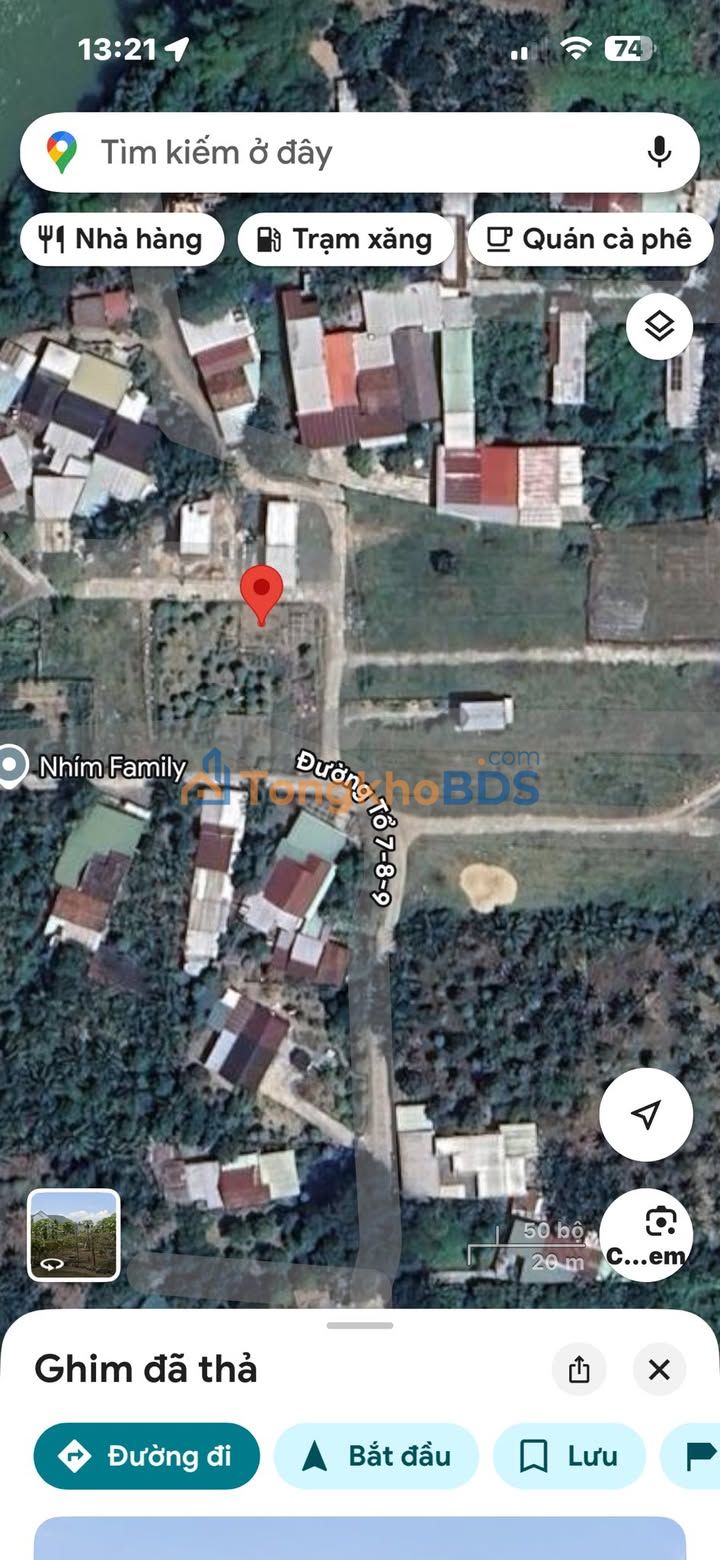Share the dropped pin
This screenshot has height=1560, width=720.
[579, 1370]
